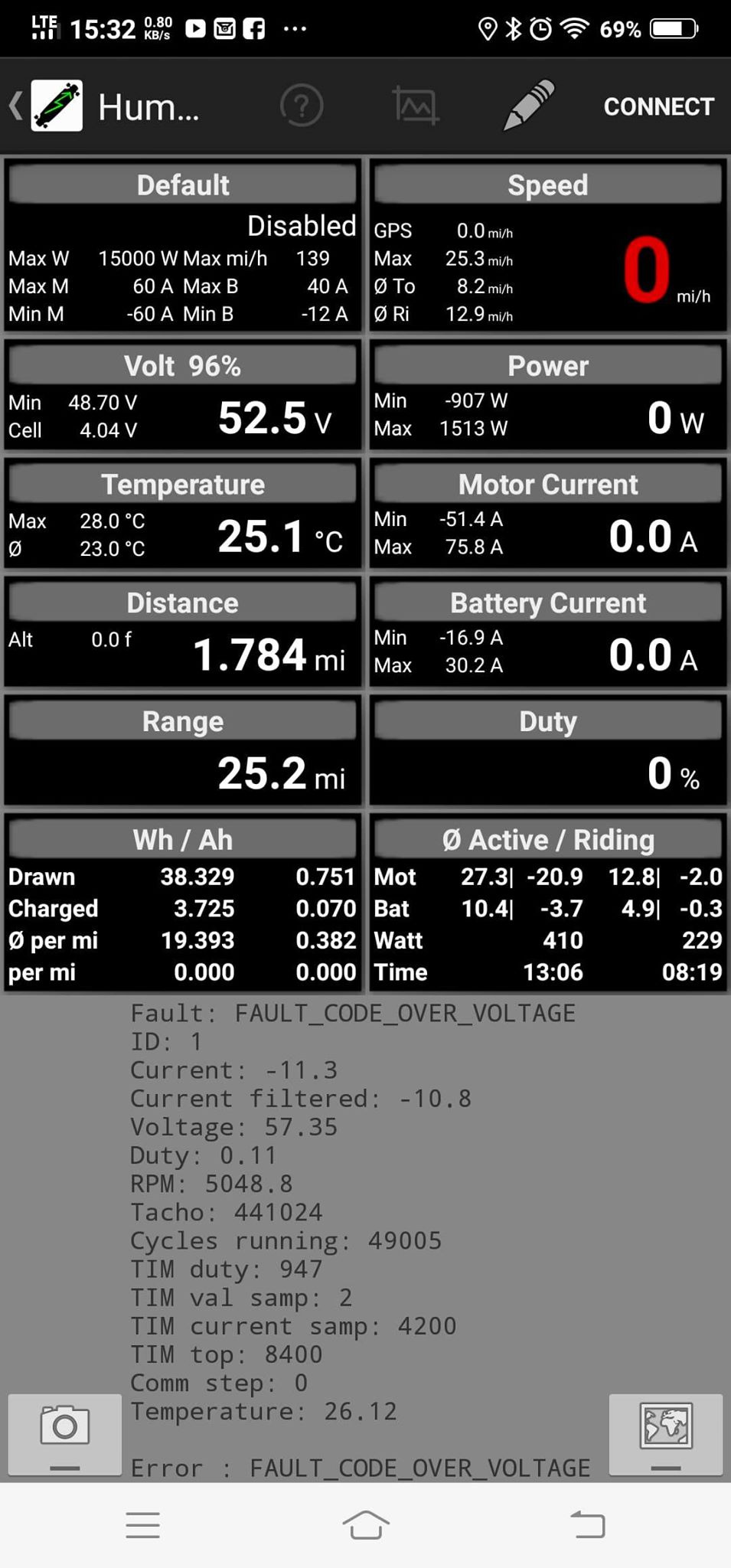Tap the image crop icon in toolbar
The image size is (731, 1568).
415,106
